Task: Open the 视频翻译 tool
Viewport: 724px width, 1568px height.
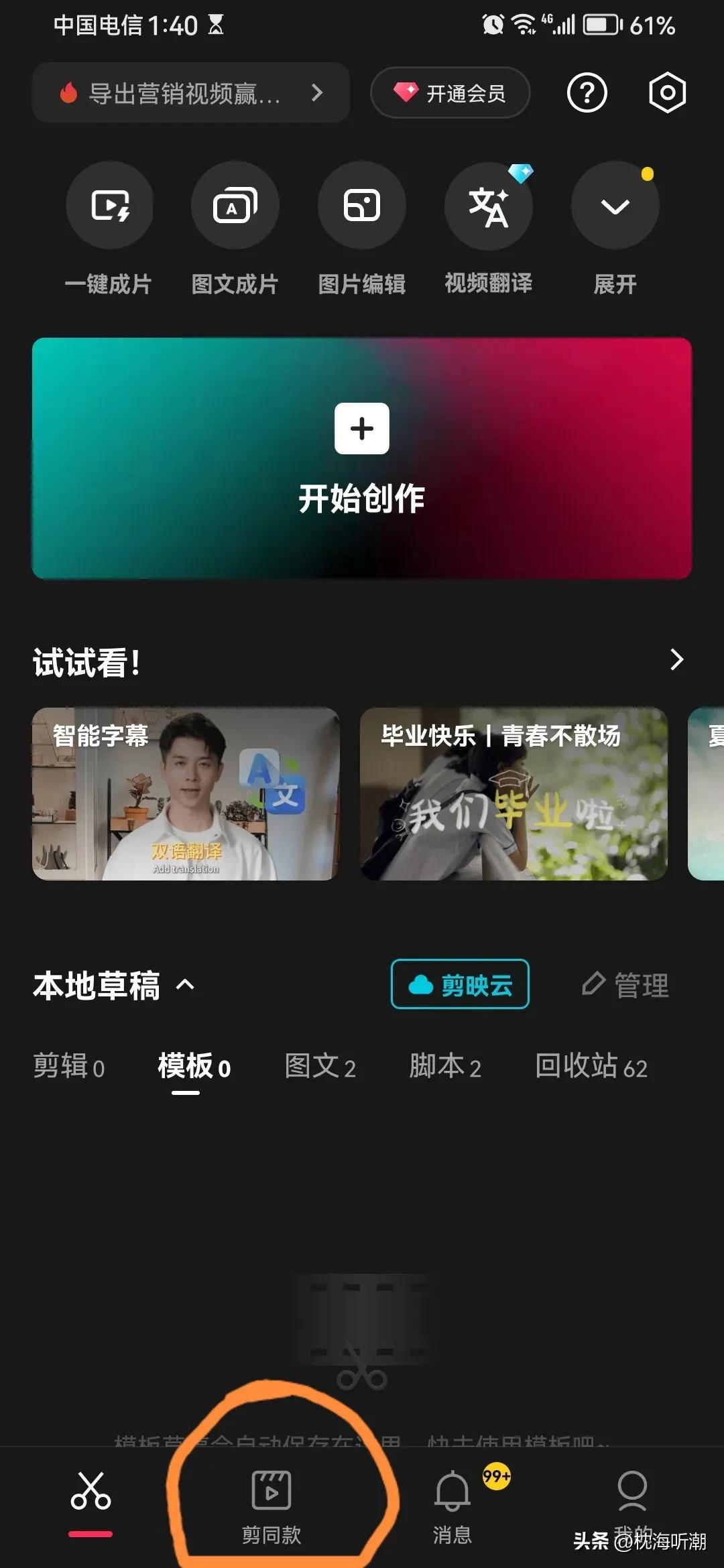Action: [x=489, y=206]
